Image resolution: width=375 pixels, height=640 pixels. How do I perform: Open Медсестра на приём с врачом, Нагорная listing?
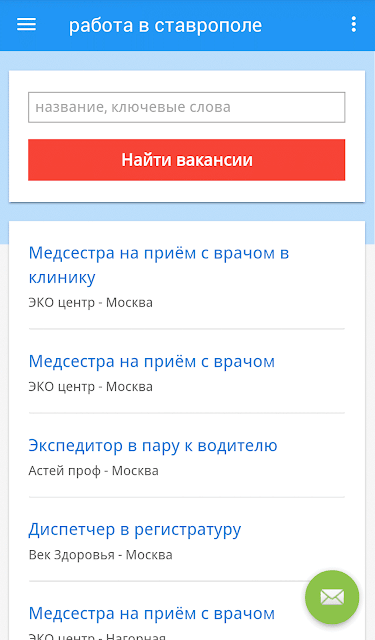(152, 613)
